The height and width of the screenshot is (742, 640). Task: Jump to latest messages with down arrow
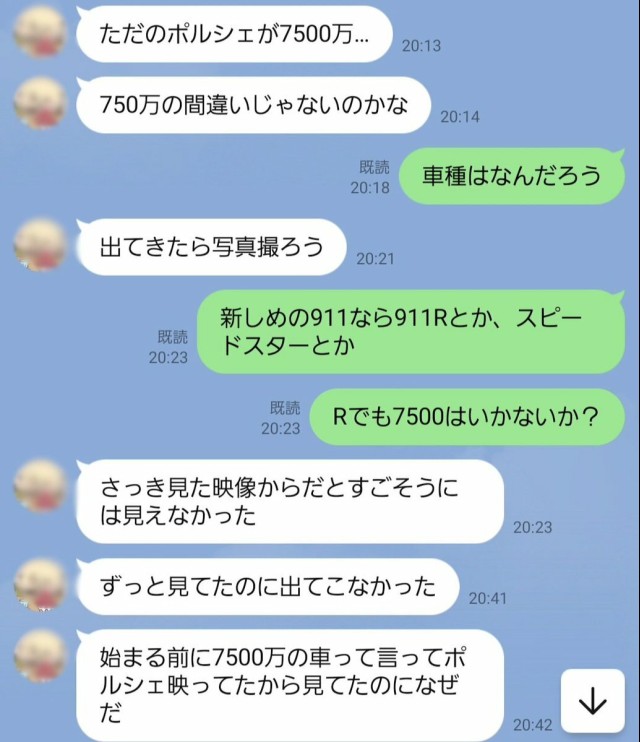tap(593, 702)
